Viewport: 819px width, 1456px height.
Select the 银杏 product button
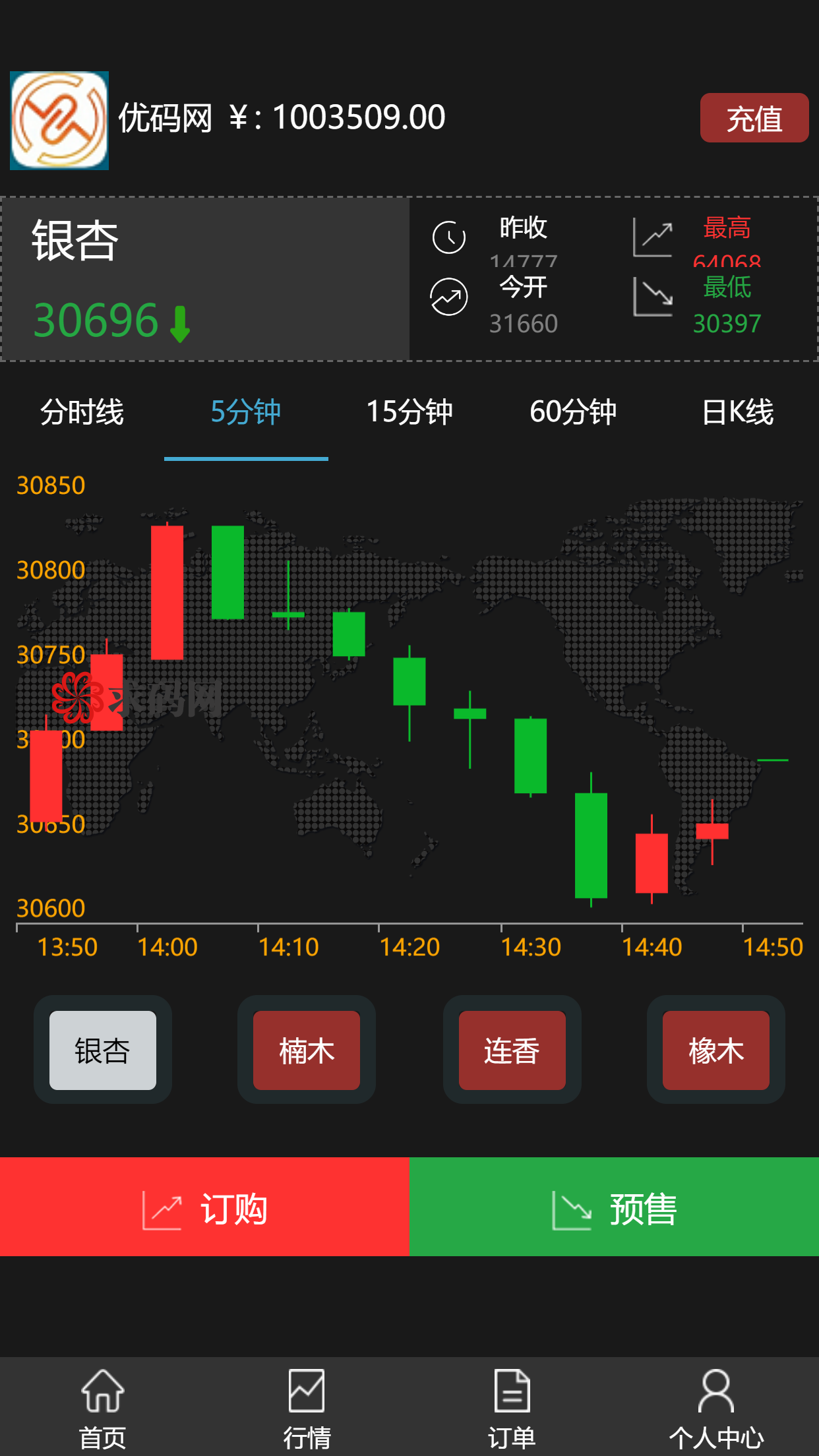(x=103, y=1050)
